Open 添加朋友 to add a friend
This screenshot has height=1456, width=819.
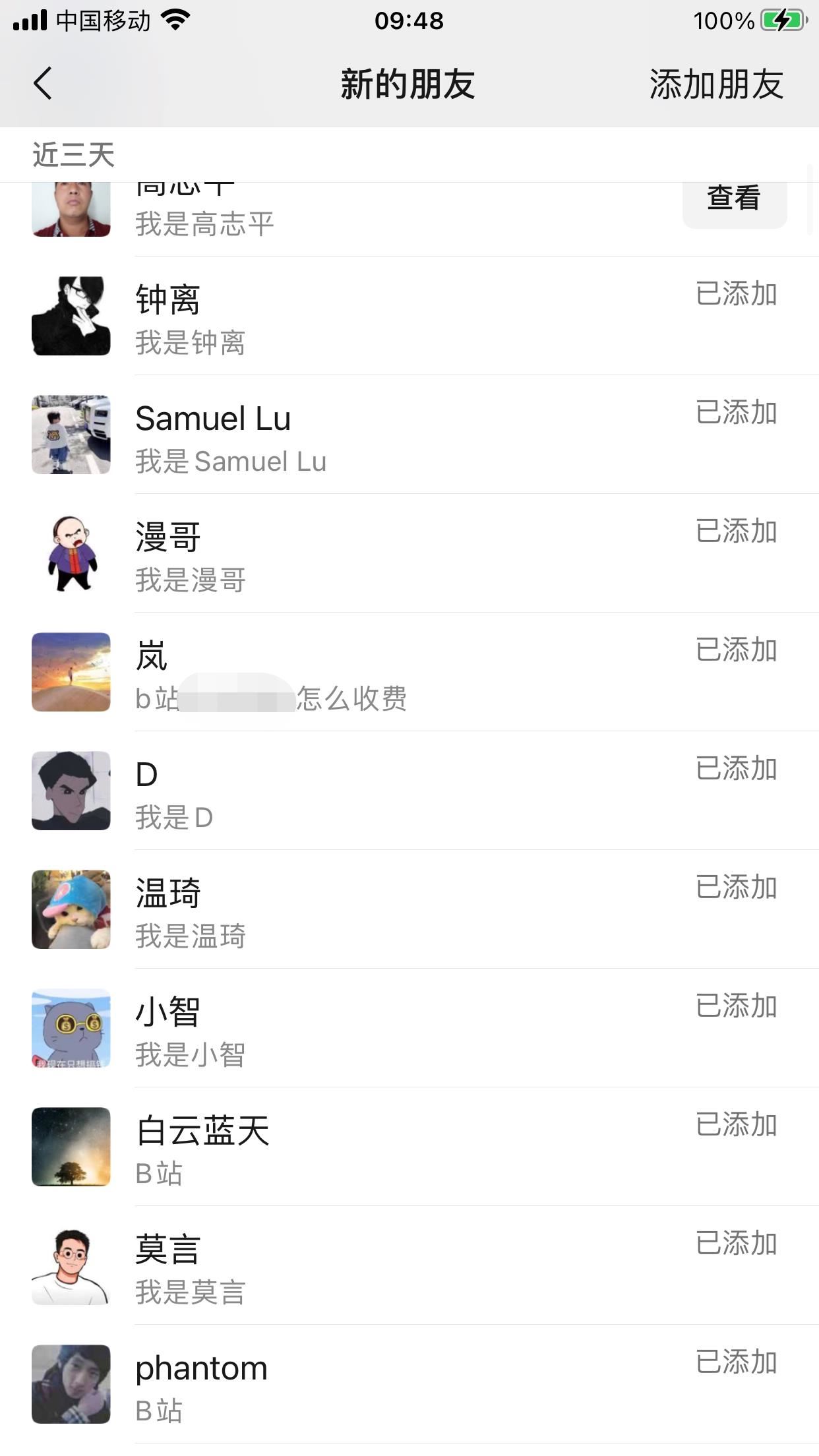click(x=716, y=84)
